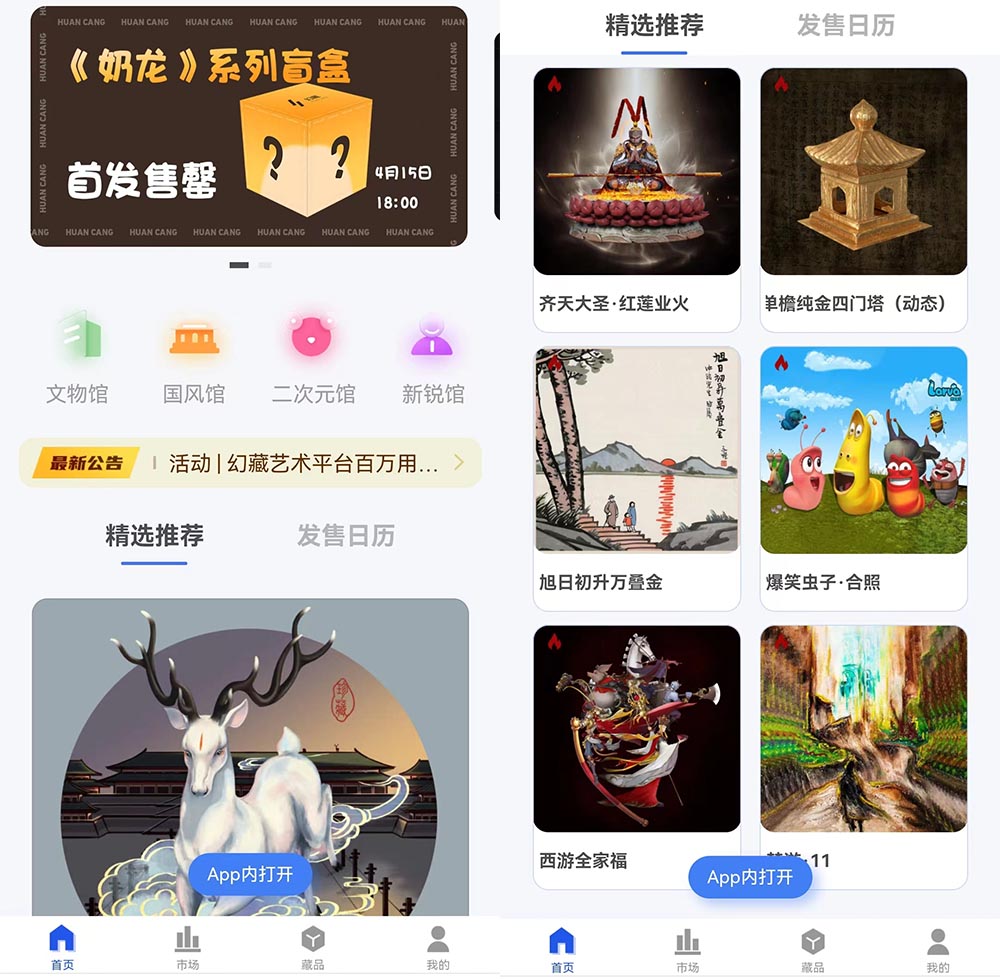Screen dimensions: 1000x980
Task: Open the 奶龙系列盲盒 banner
Action: click(248, 126)
